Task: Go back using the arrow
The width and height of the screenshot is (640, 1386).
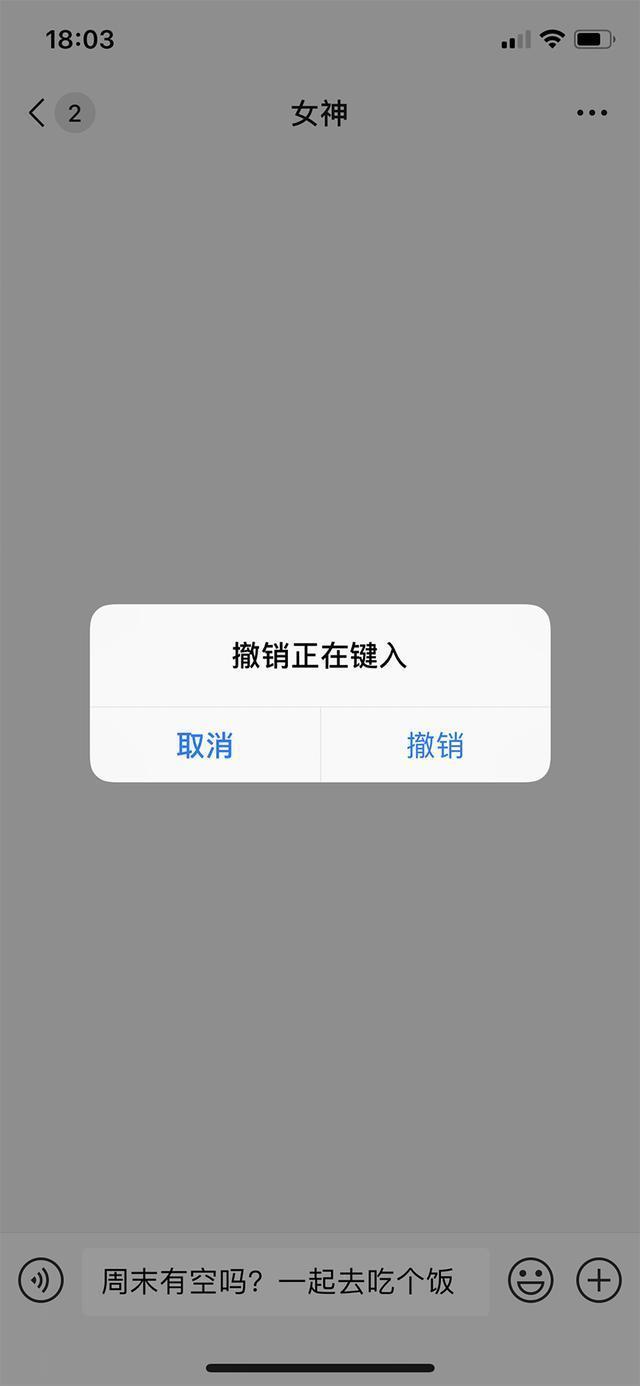Action: 37,113
